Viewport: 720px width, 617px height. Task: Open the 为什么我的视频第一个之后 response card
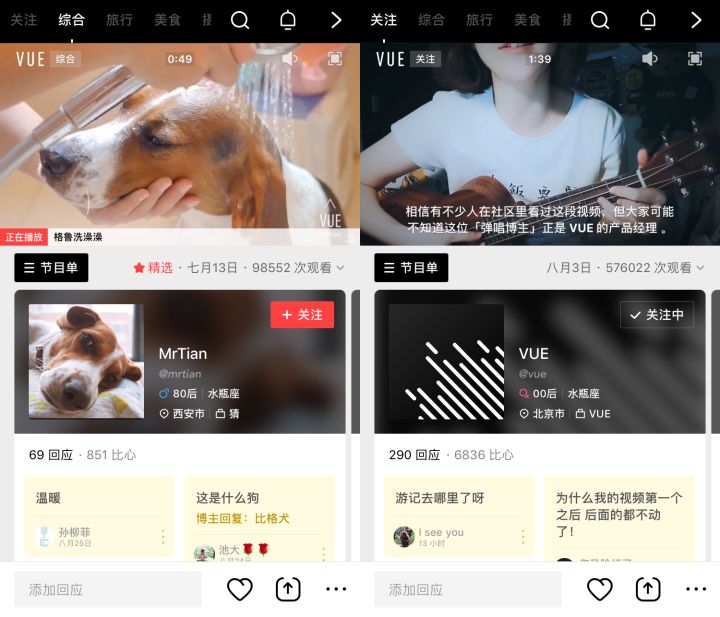(619, 513)
